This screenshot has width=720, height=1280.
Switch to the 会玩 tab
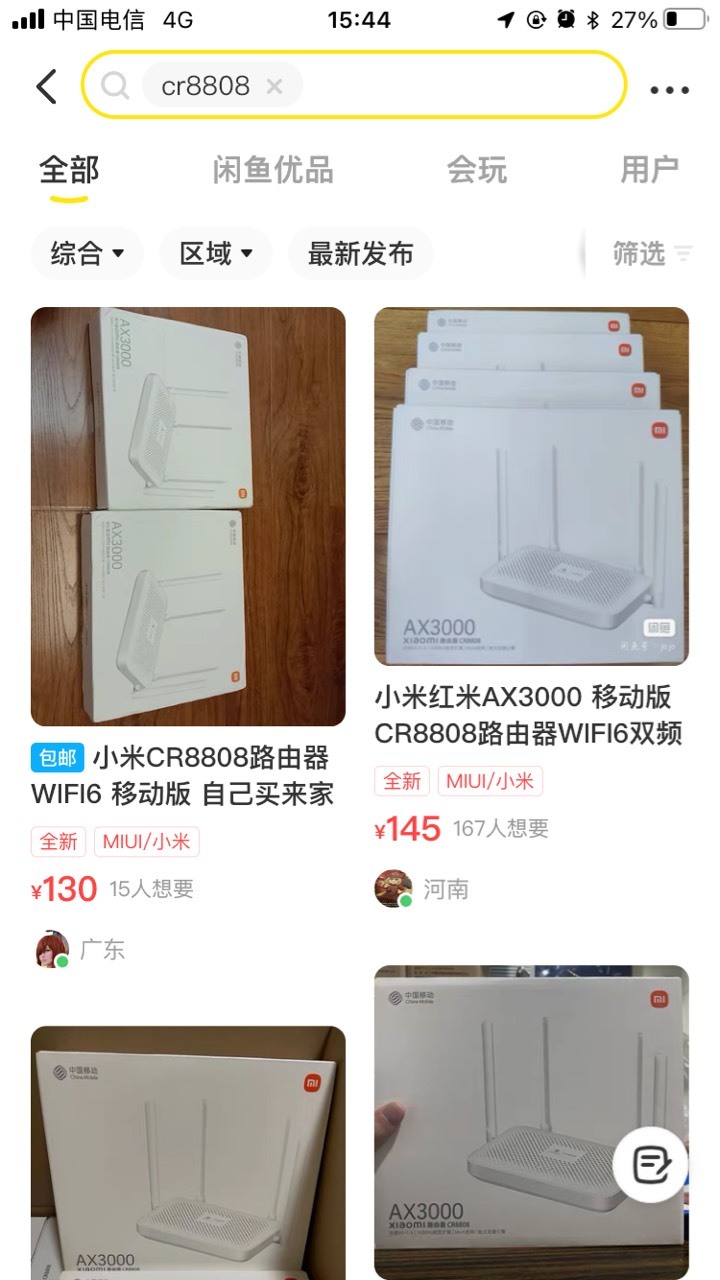477,170
